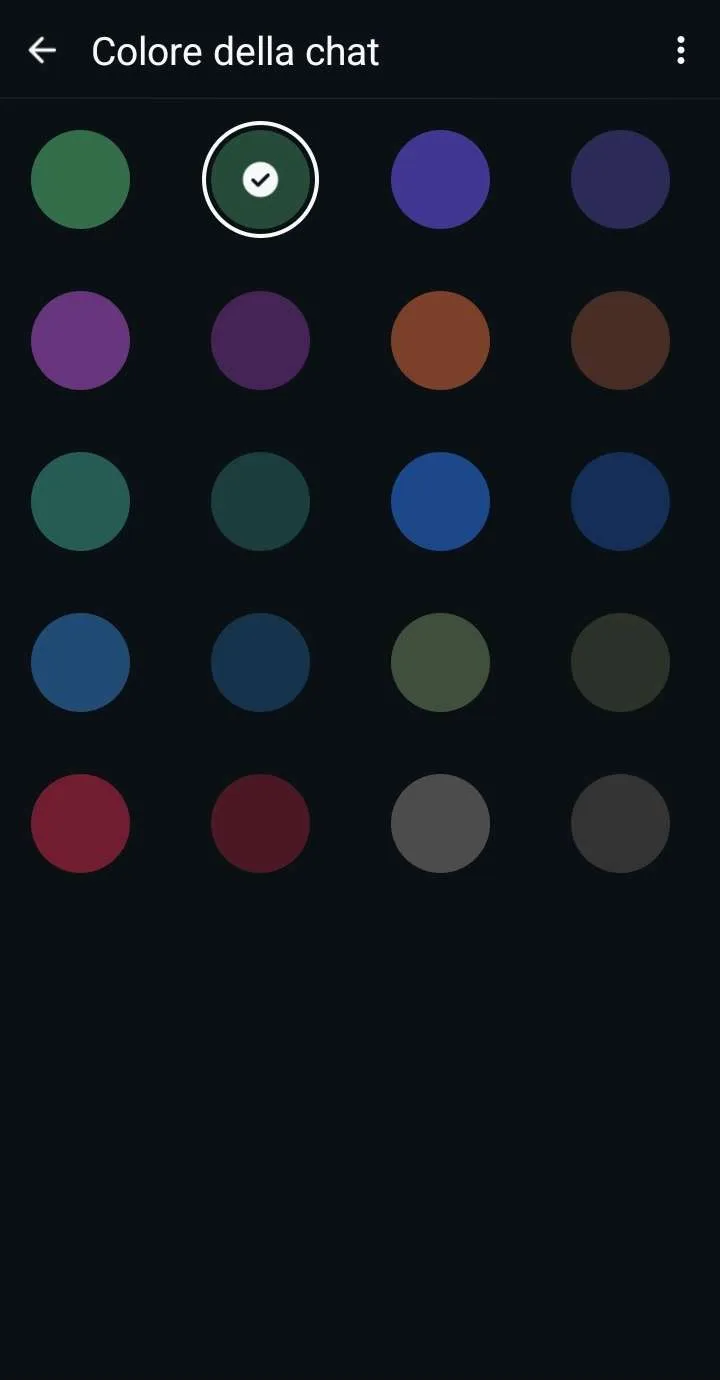Select the dark olive swatch
Screen dimensions: 720x1380
[x=620, y=663]
